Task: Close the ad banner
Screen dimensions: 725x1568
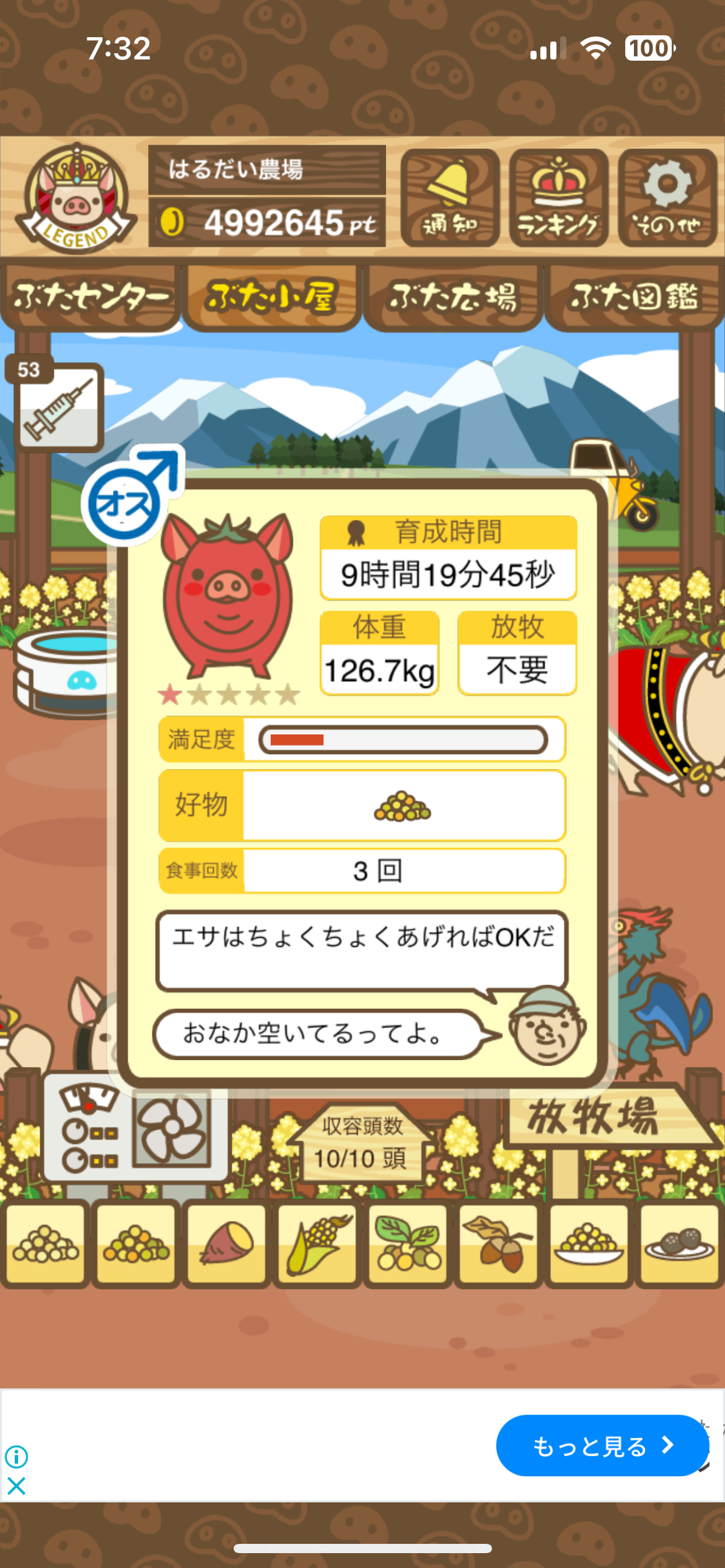Action: click(x=17, y=1486)
